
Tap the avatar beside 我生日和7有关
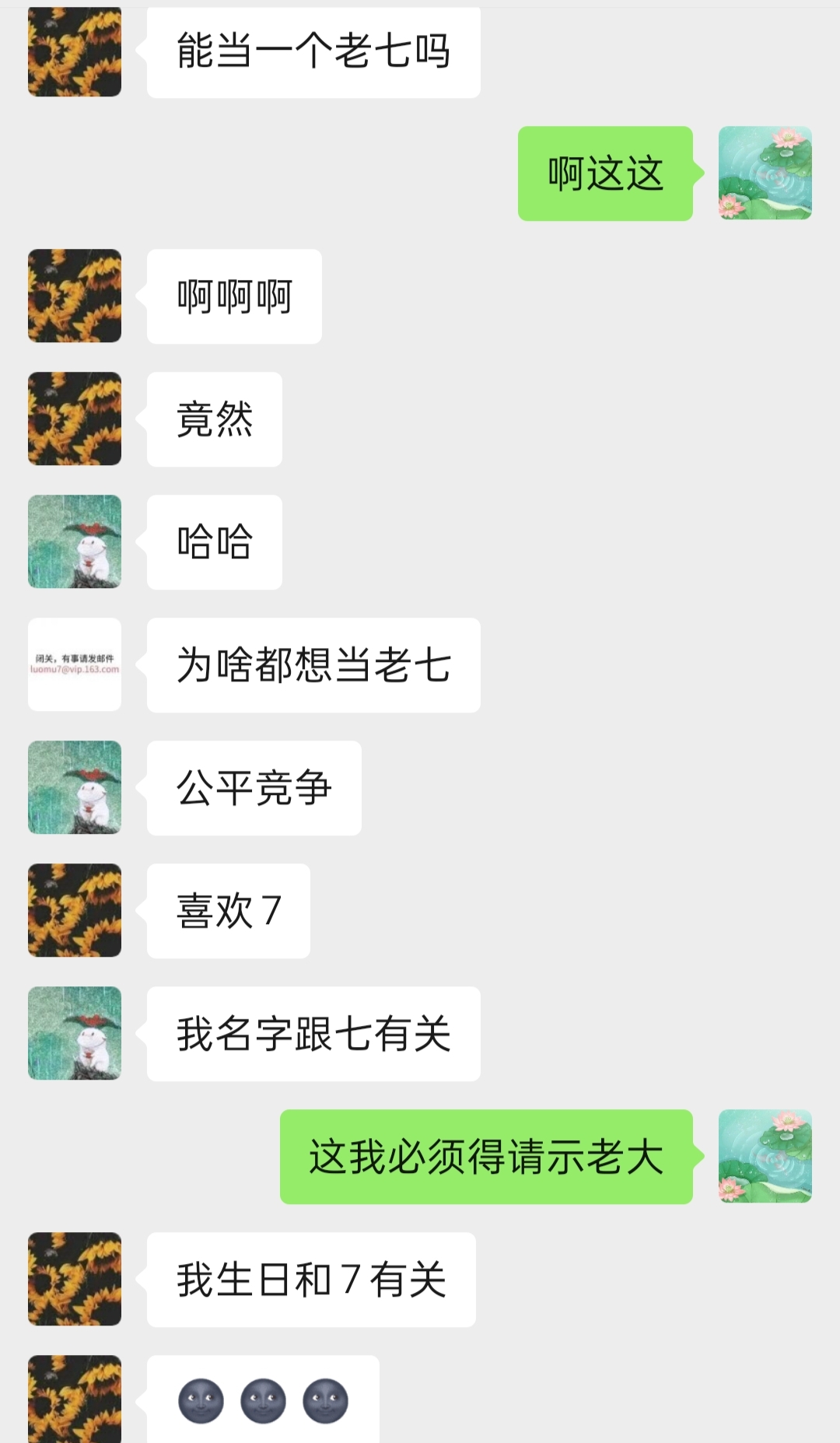pos(75,1279)
